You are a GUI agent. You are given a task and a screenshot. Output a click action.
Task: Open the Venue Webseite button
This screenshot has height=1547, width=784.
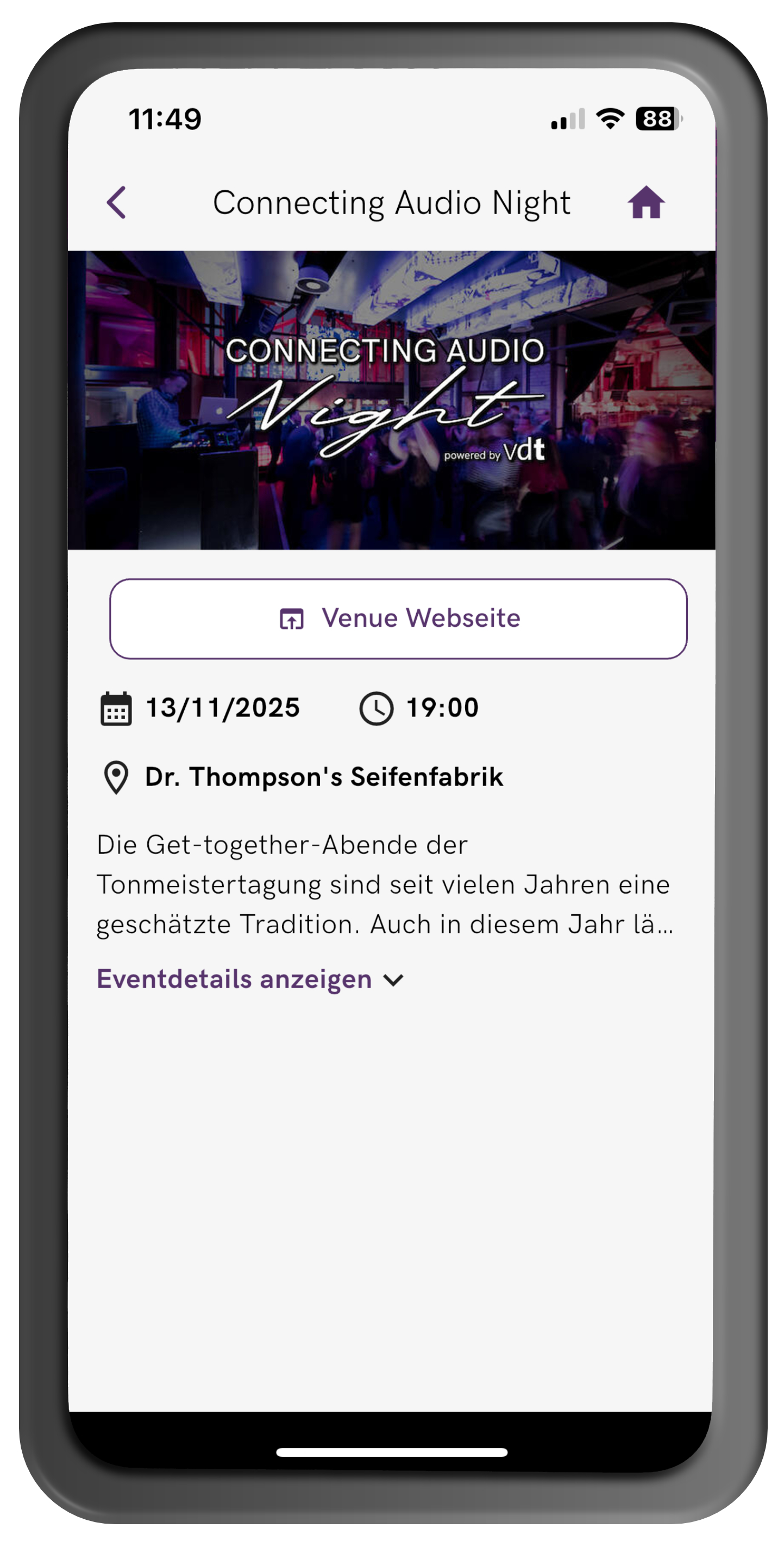click(398, 619)
